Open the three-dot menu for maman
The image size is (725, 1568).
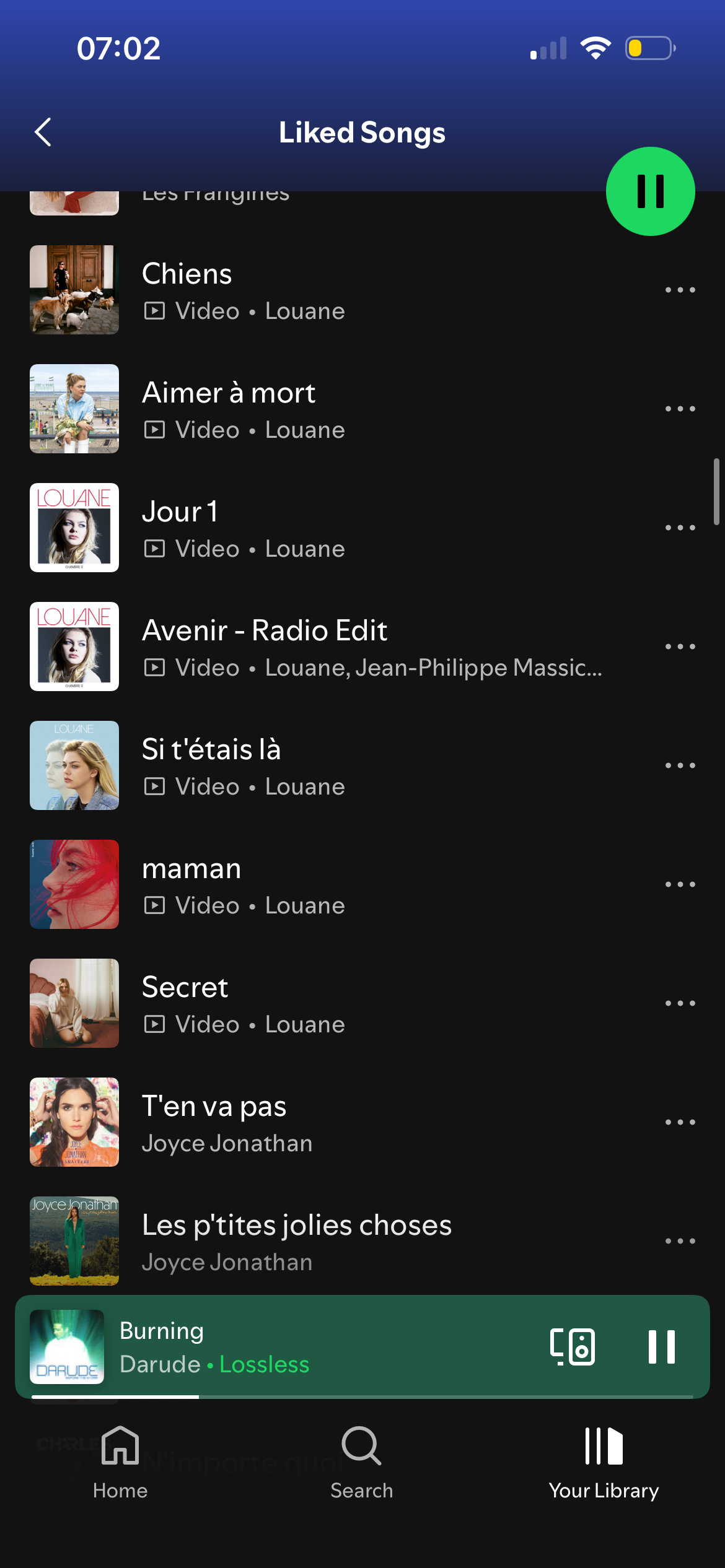click(x=680, y=884)
